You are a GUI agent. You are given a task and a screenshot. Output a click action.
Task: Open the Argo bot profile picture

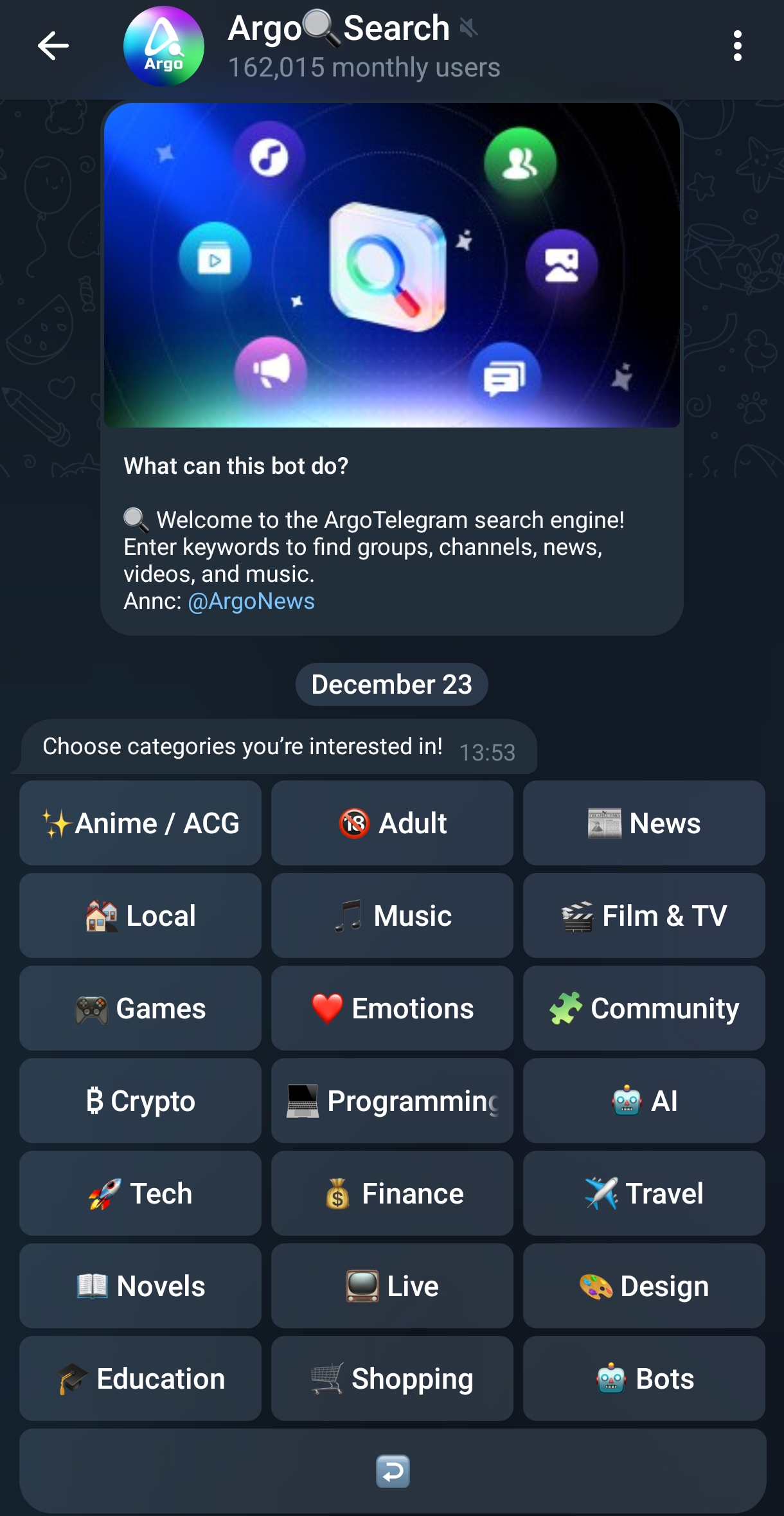pos(164,46)
